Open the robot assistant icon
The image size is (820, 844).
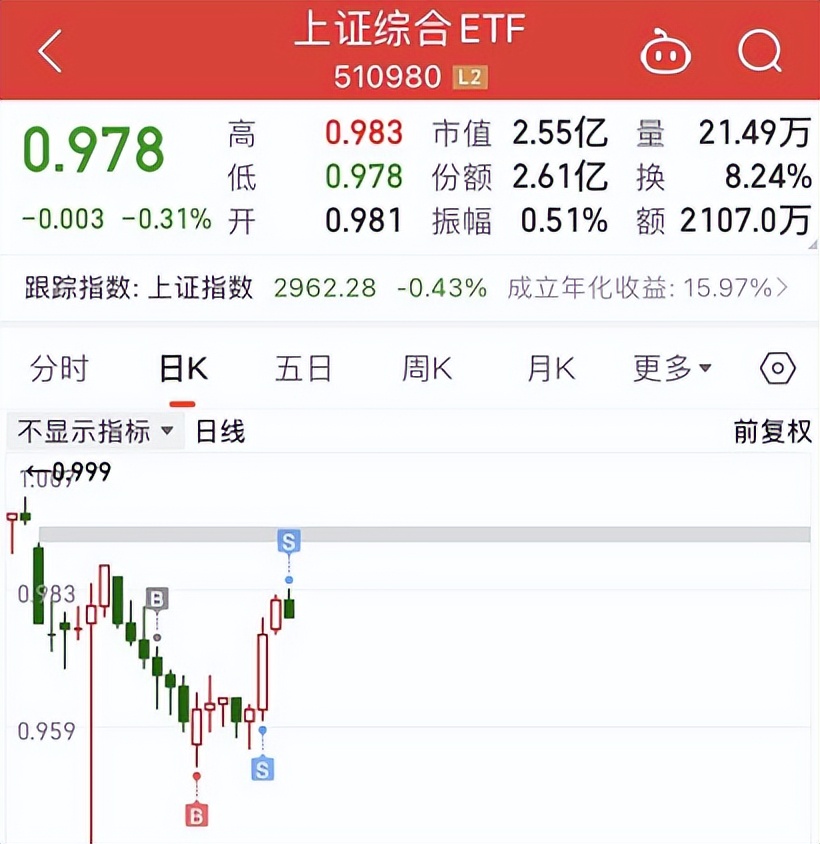[x=664, y=51]
